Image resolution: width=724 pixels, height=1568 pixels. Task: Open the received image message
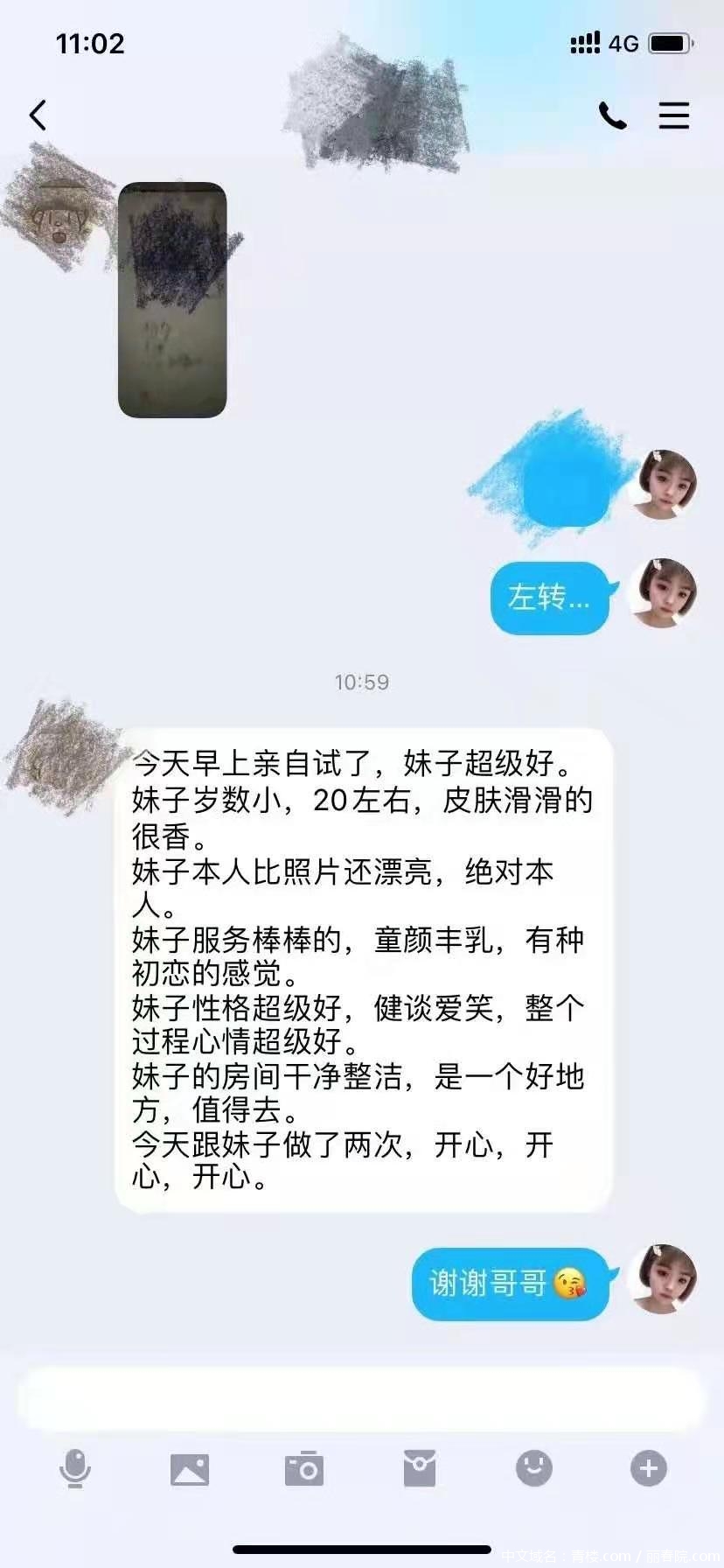click(172, 299)
